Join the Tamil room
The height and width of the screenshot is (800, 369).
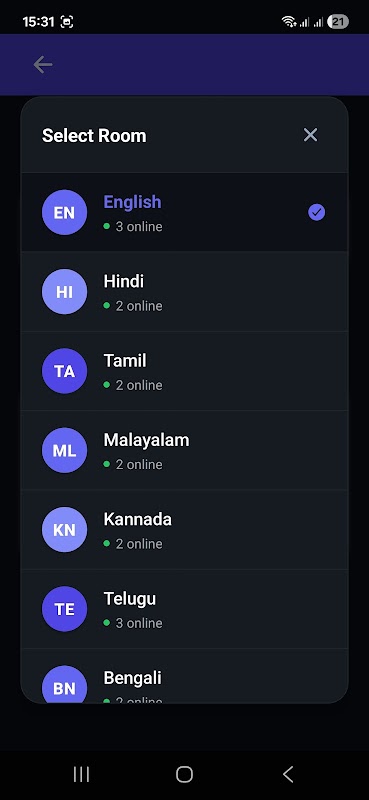click(x=184, y=371)
